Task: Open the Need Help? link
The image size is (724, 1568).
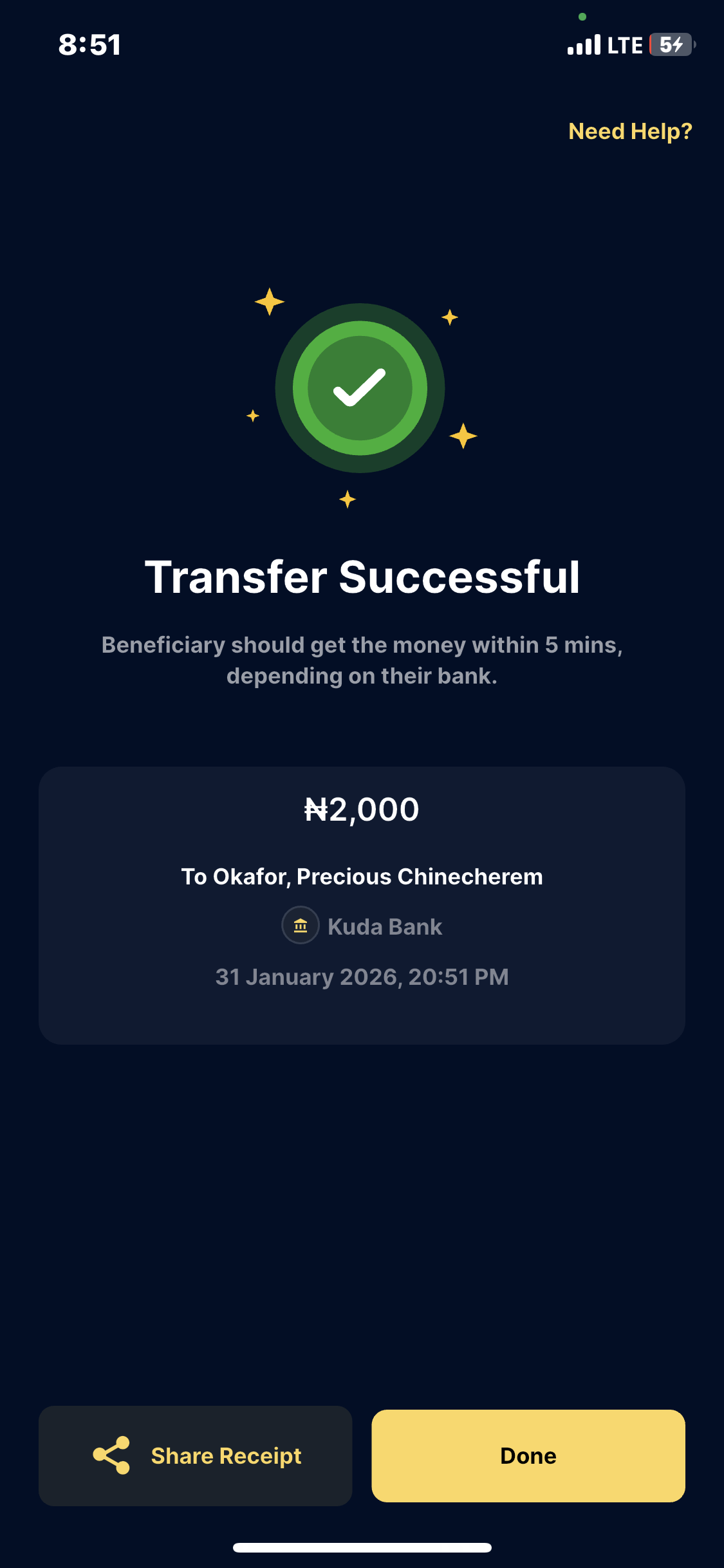Action: (630, 131)
